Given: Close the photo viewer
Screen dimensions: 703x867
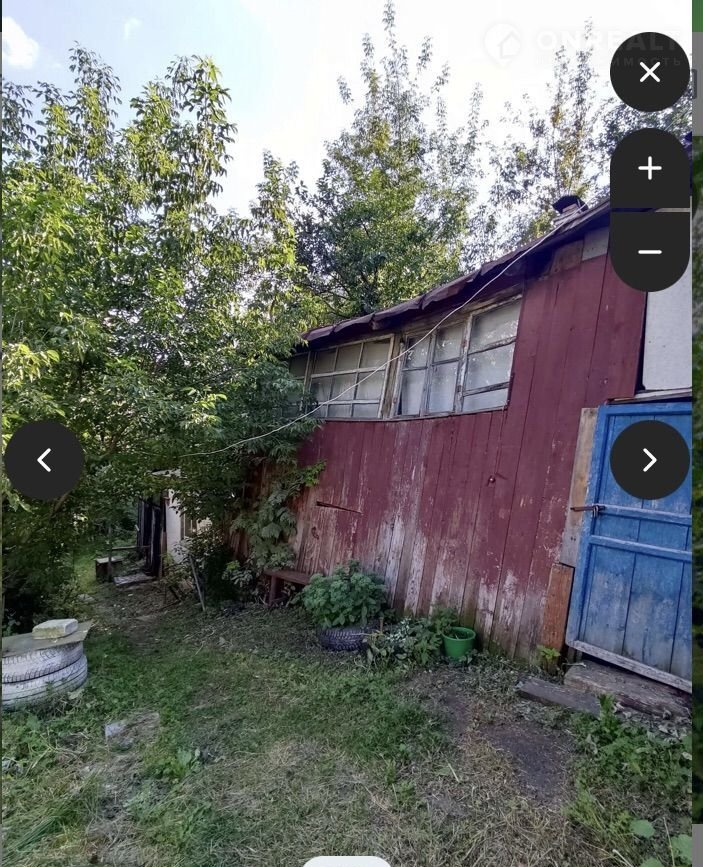Looking at the screenshot, I should pos(650,72).
